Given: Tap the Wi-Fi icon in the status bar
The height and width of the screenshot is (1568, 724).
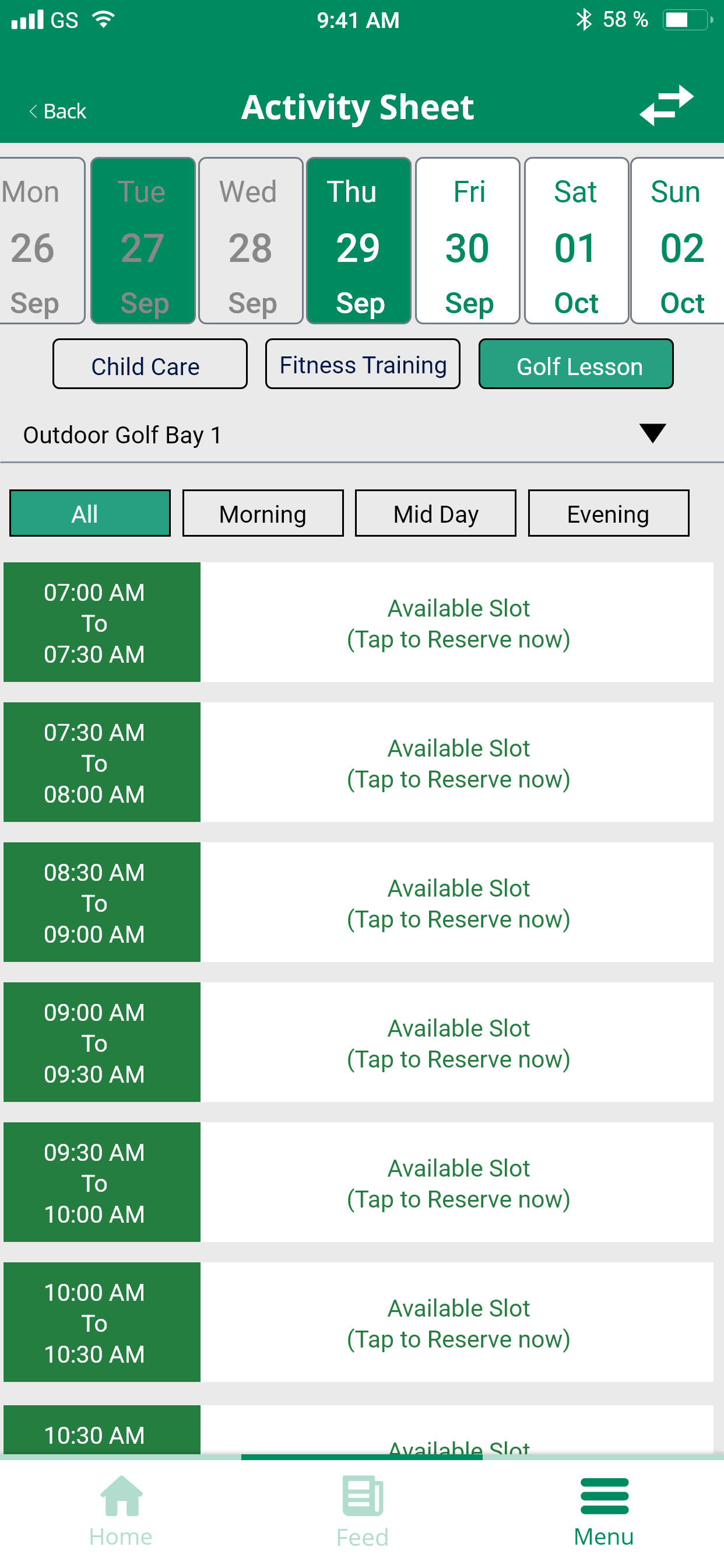Looking at the screenshot, I should tap(103, 18).
